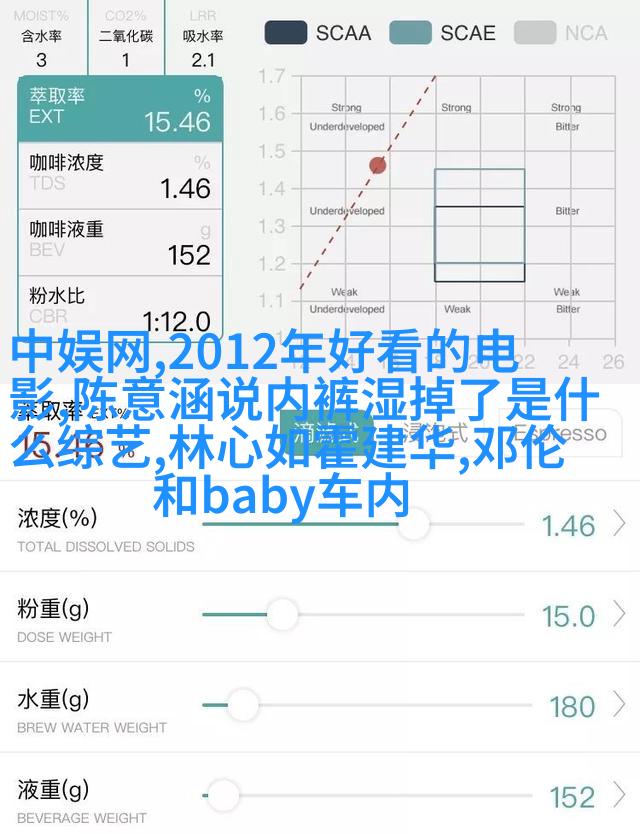Adjust the 水重(g) brew water slider
Screen dimensions: 640x834
click(x=241, y=706)
